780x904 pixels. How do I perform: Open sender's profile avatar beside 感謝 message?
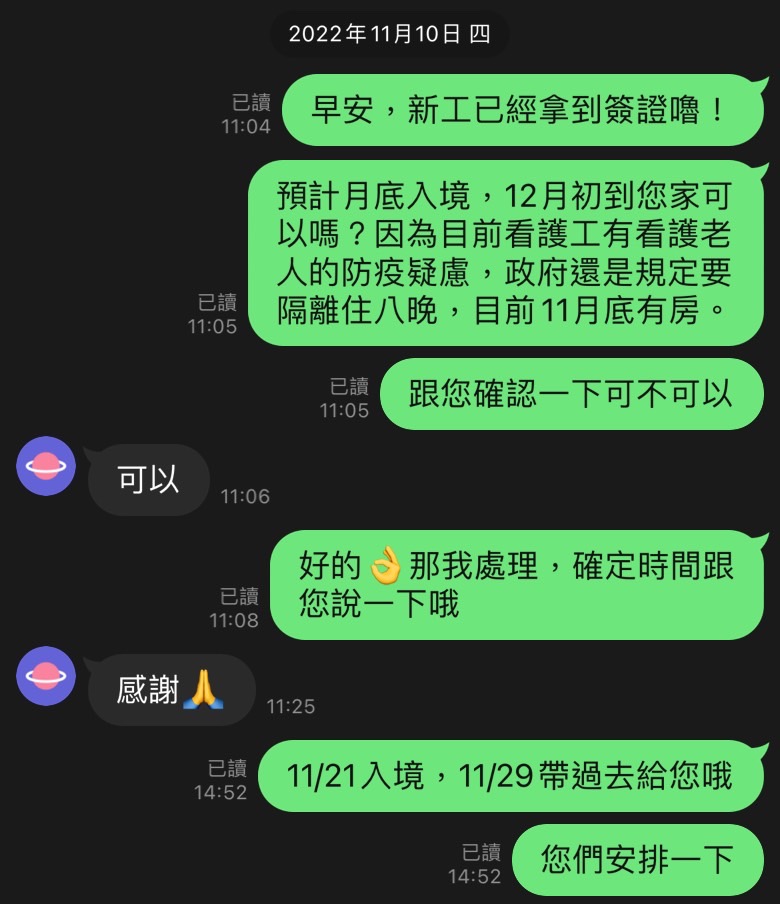(x=46, y=676)
